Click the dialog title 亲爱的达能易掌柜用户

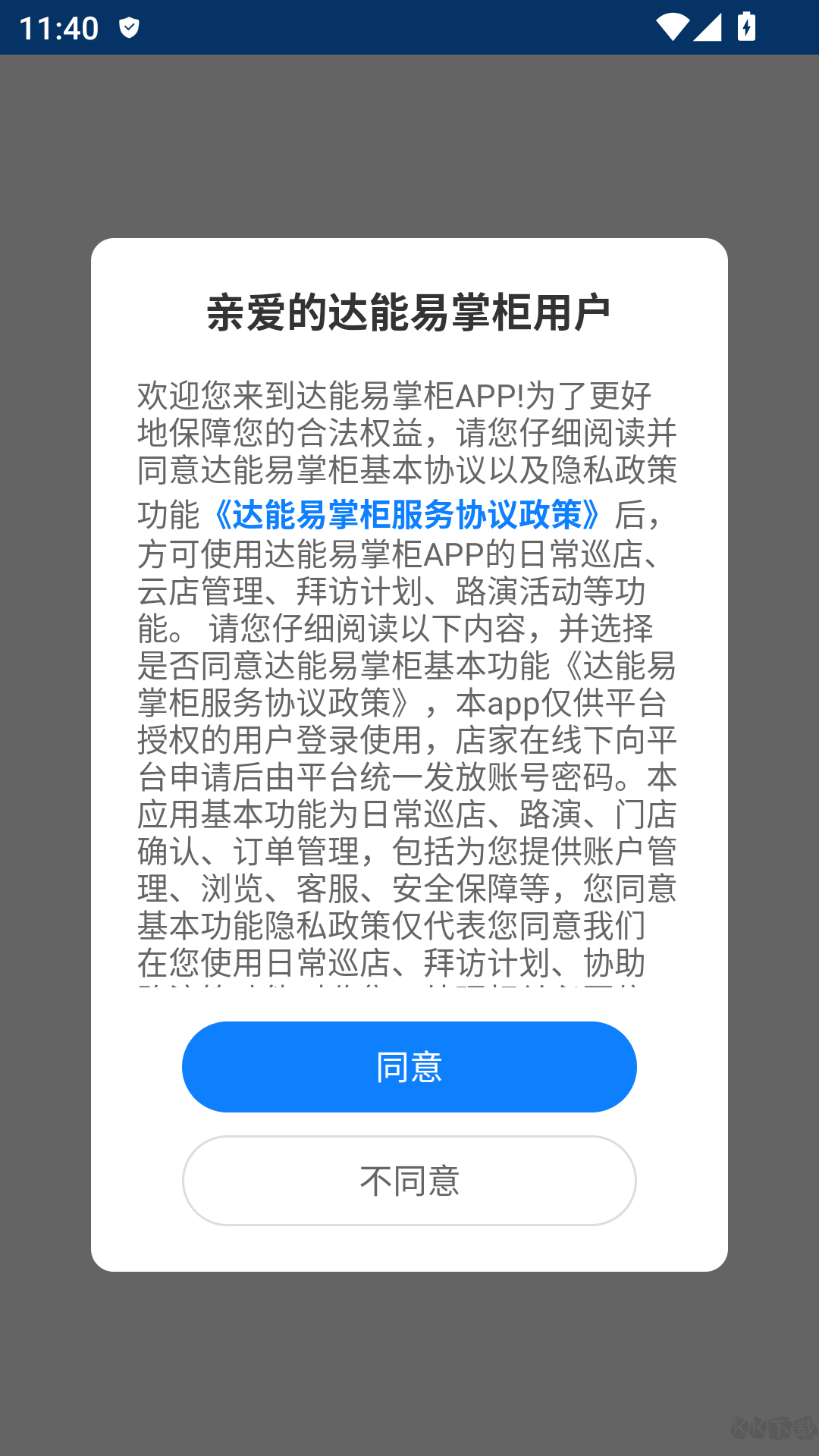tap(409, 309)
